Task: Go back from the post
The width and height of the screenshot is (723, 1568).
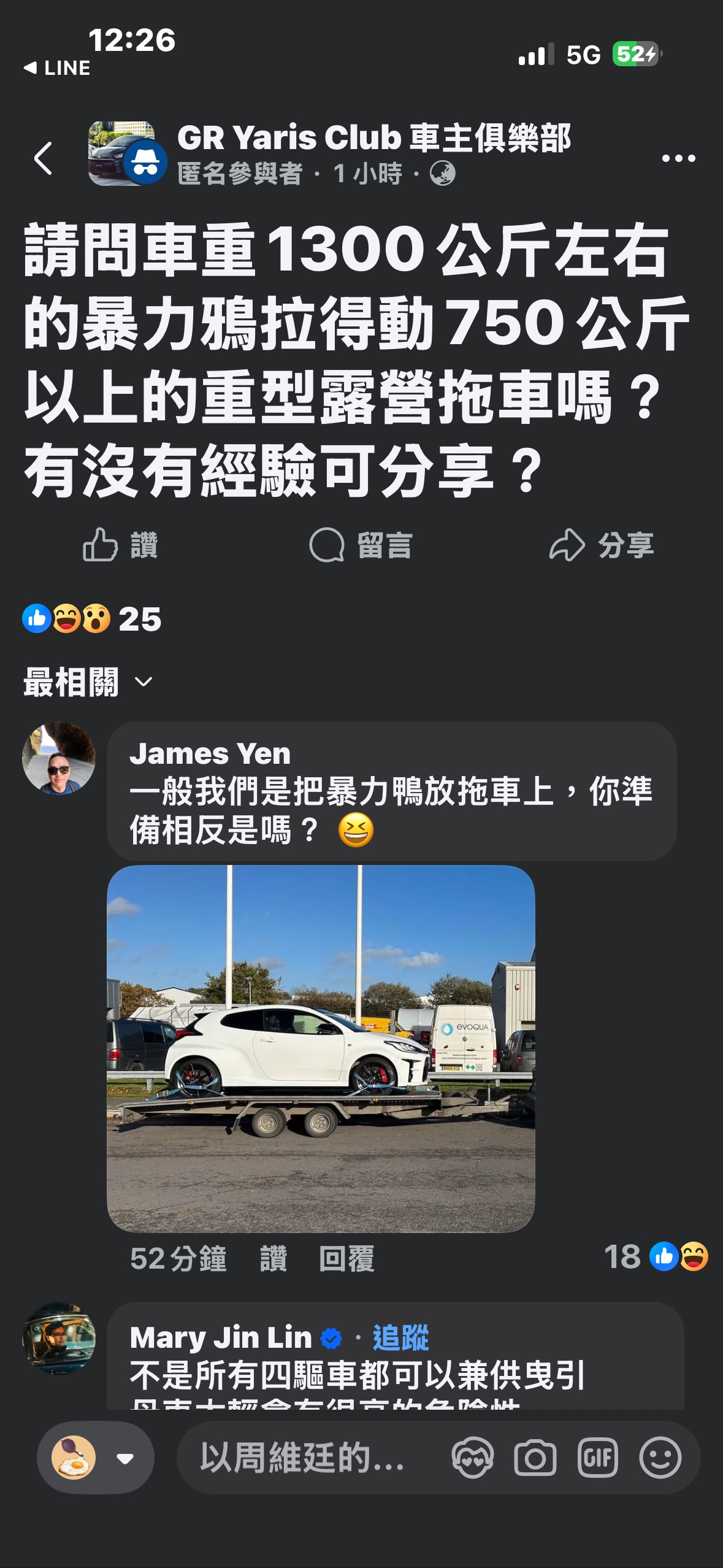Action: [43, 158]
